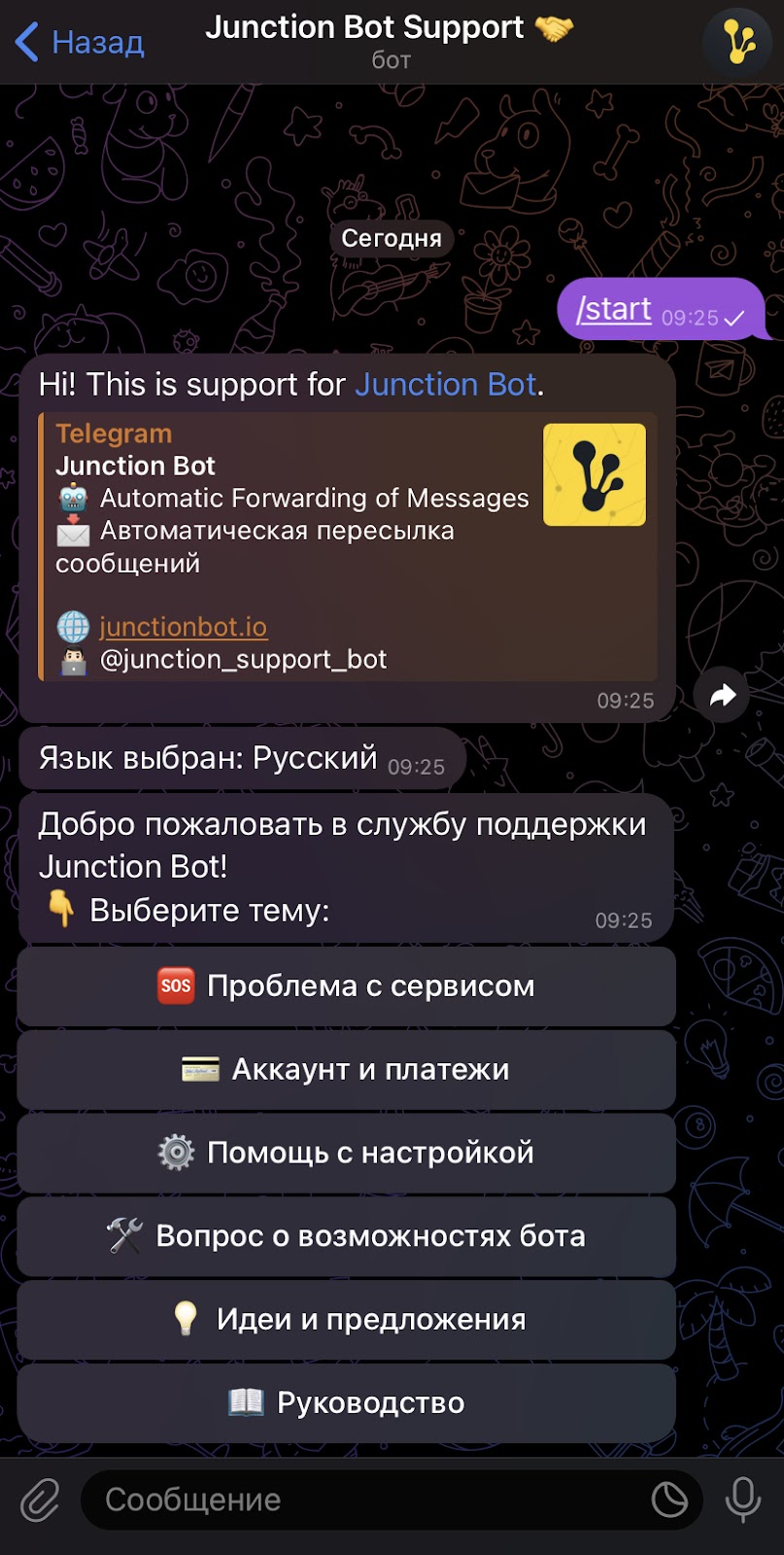Tap the /start command in sent message

[x=614, y=309]
